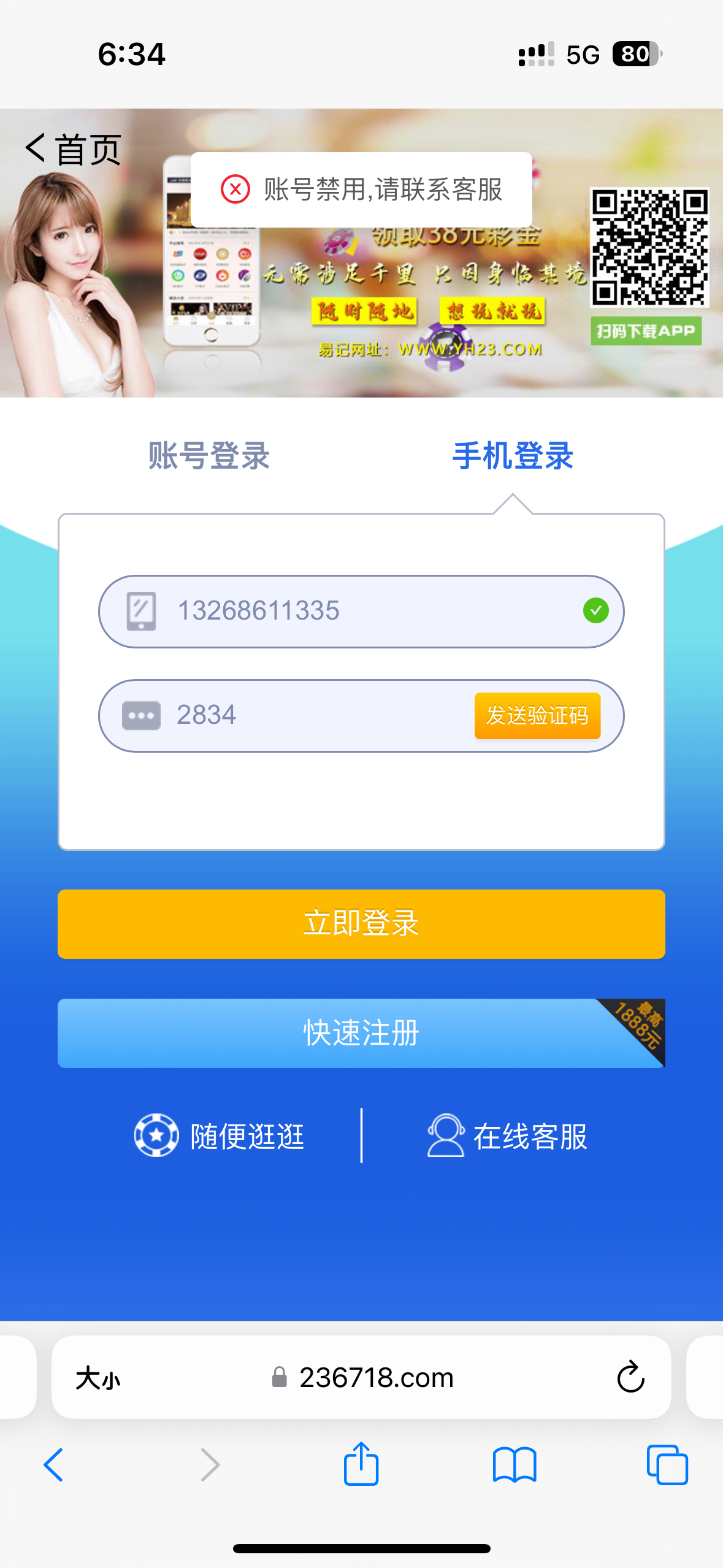
Task: Tap the back chevron before 首页
Action: tap(34, 148)
